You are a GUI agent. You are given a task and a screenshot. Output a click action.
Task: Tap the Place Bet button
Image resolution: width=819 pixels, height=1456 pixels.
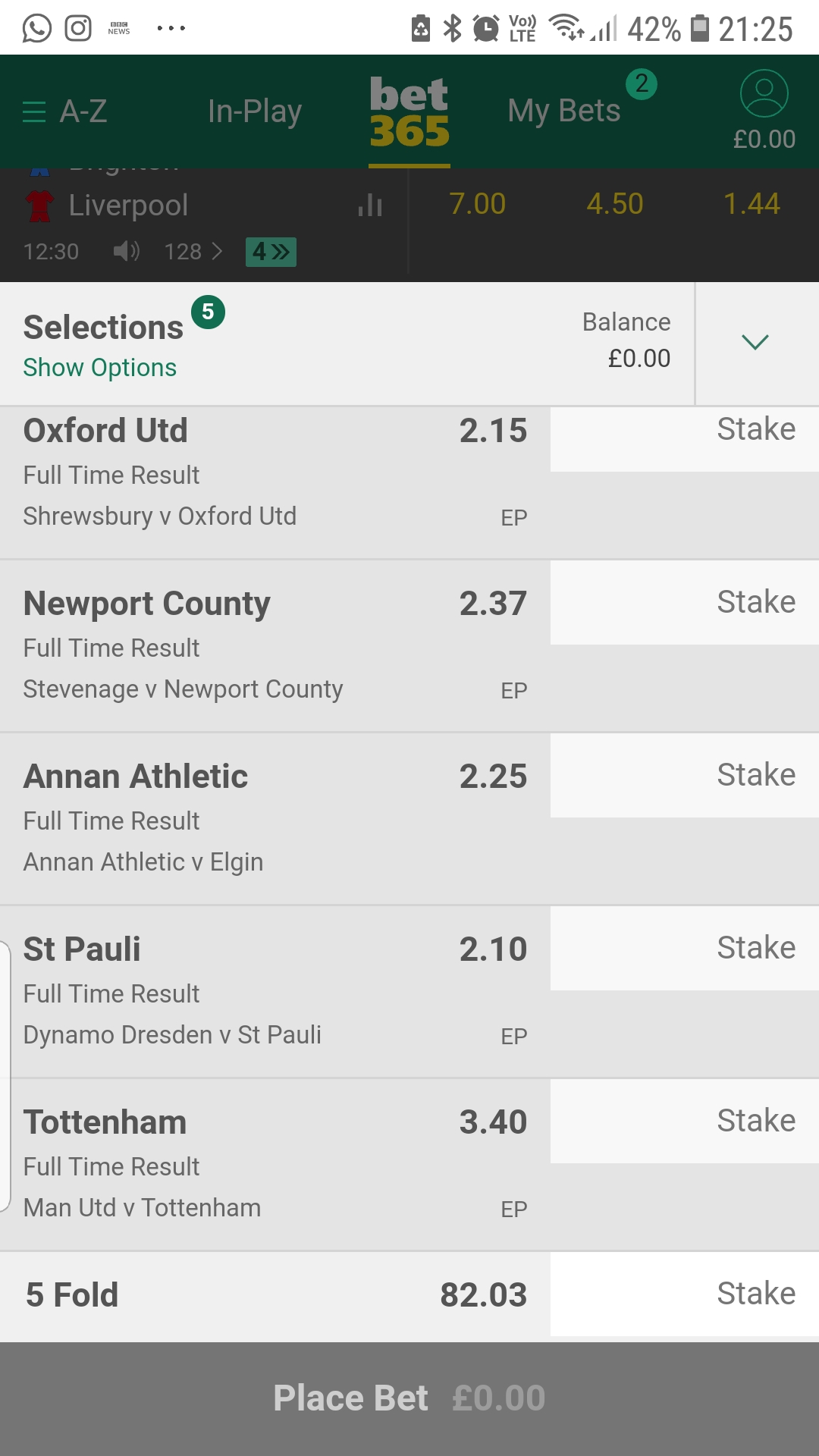[409, 1398]
